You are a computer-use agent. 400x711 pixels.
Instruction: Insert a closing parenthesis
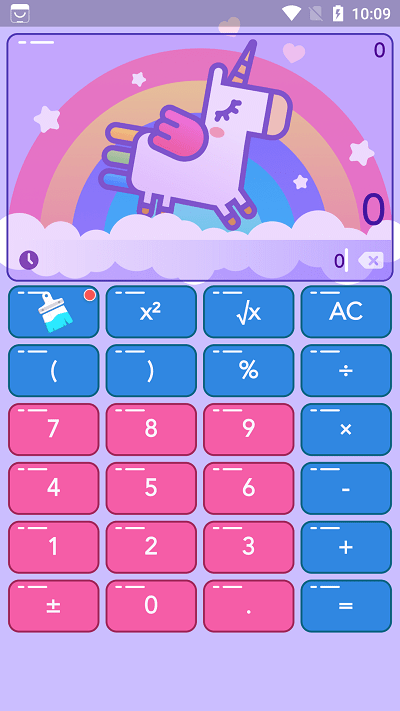click(x=151, y=371)
